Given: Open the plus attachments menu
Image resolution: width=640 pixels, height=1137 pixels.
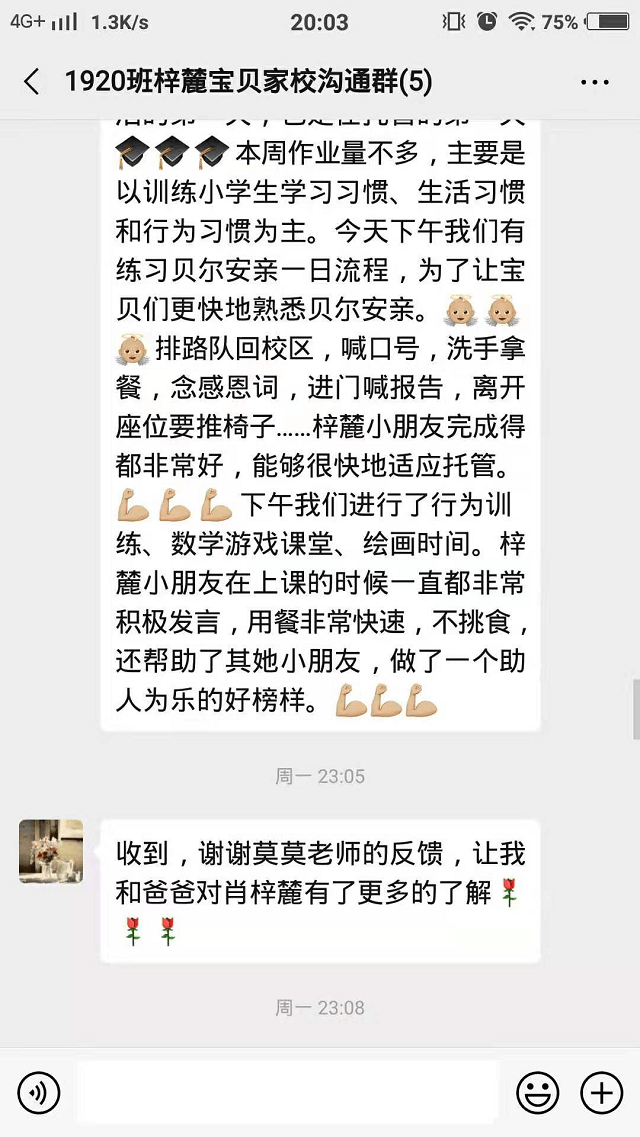Looking at the screenshot, I should (602, 1093).
